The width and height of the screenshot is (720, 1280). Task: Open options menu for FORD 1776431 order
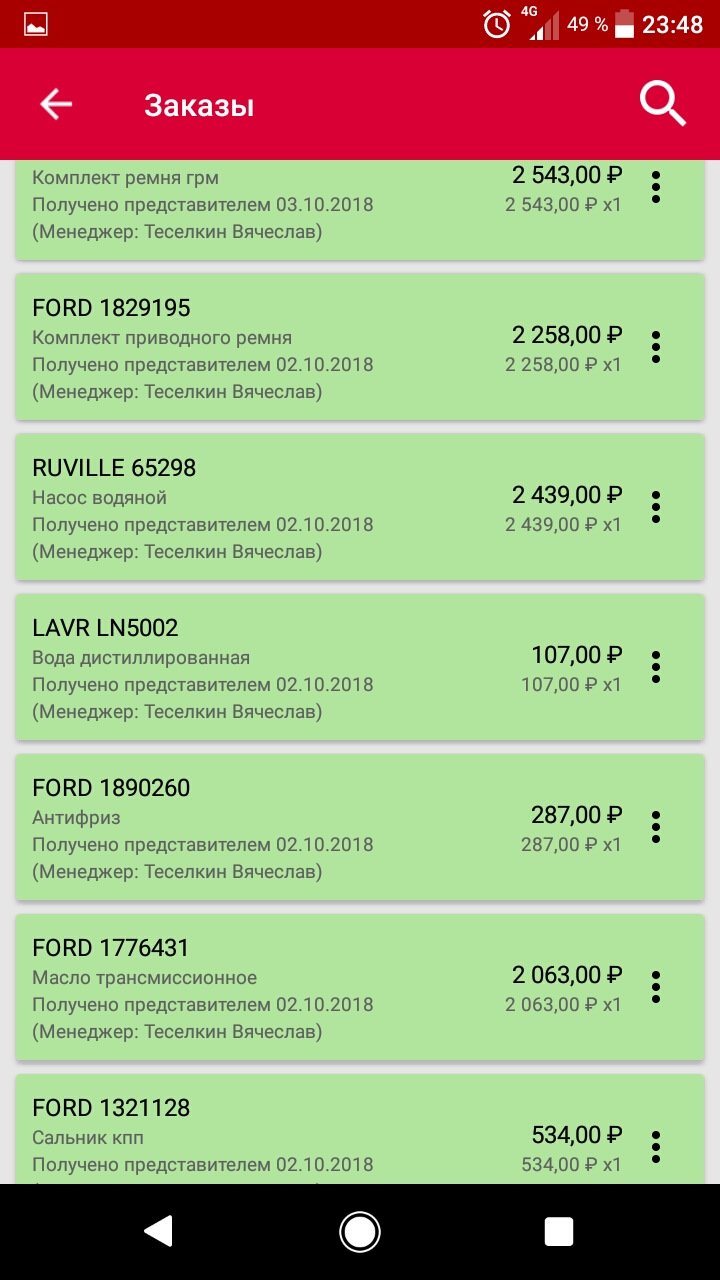point(656,986)
